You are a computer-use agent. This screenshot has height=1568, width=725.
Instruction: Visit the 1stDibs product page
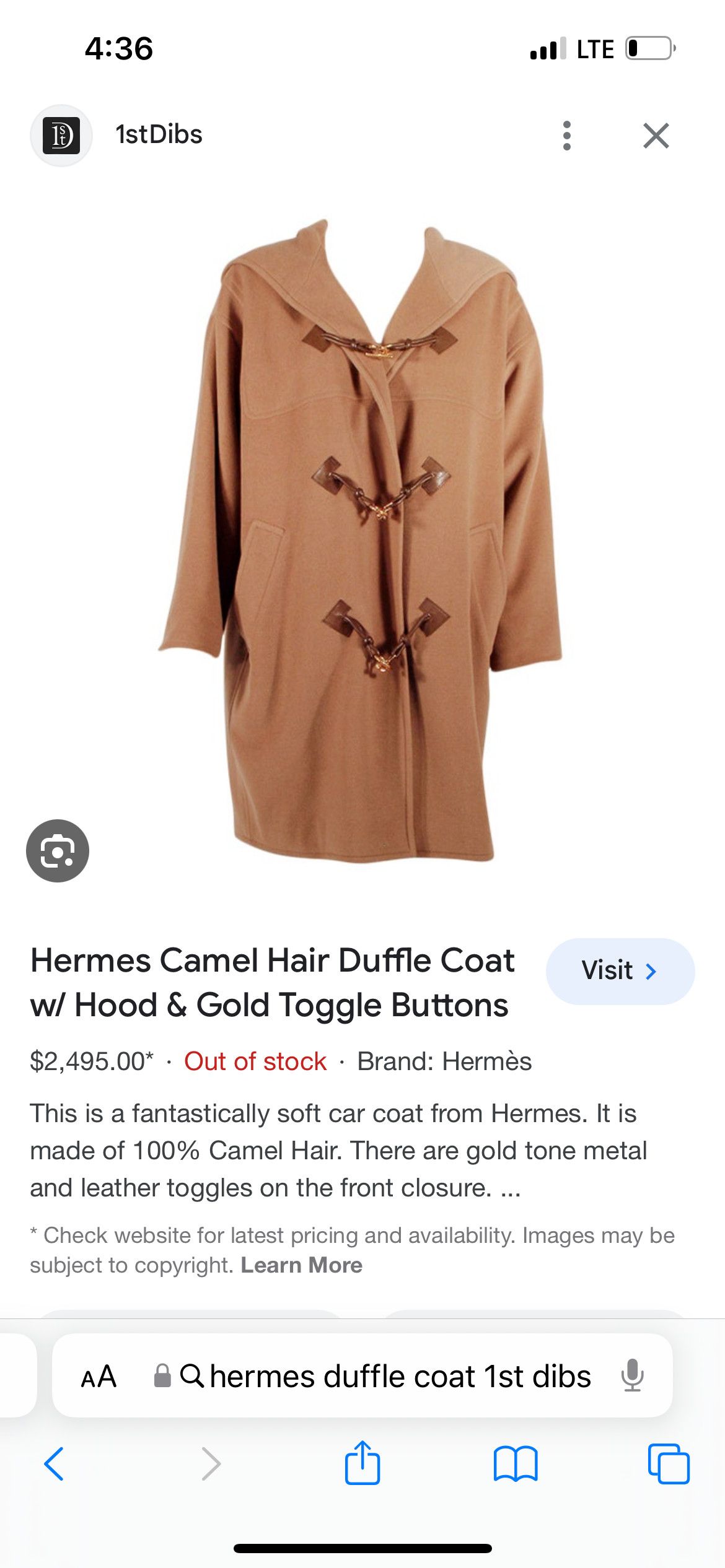[620, 971]
